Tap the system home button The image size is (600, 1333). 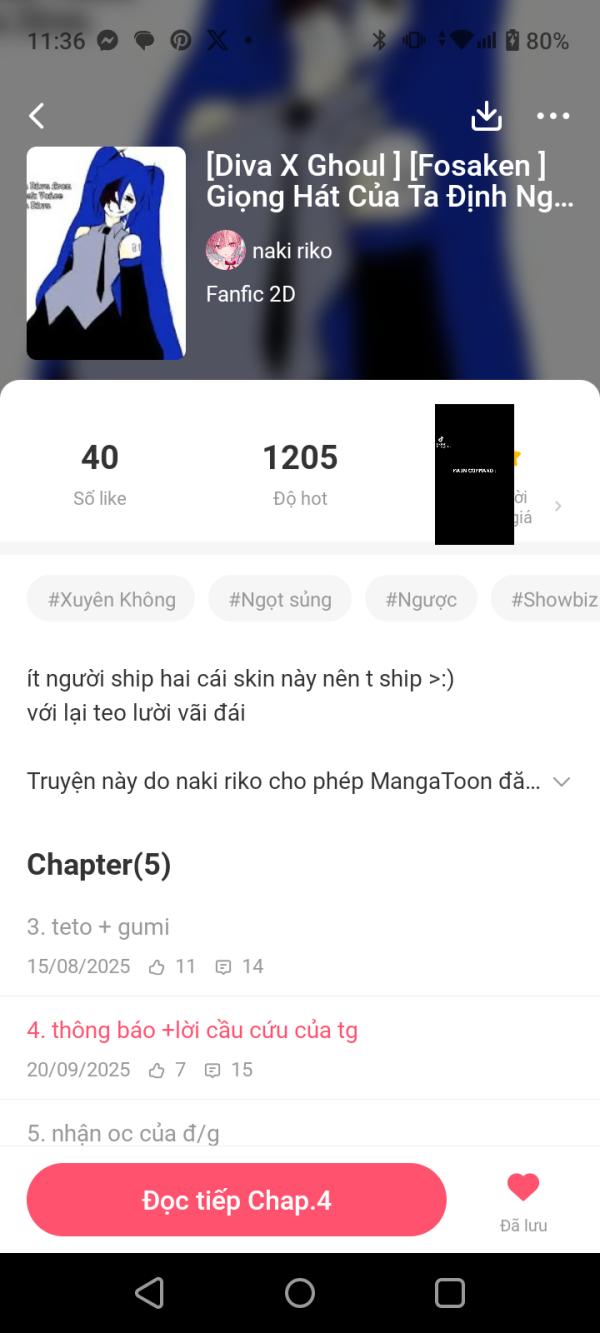(x=300, y=1293)
